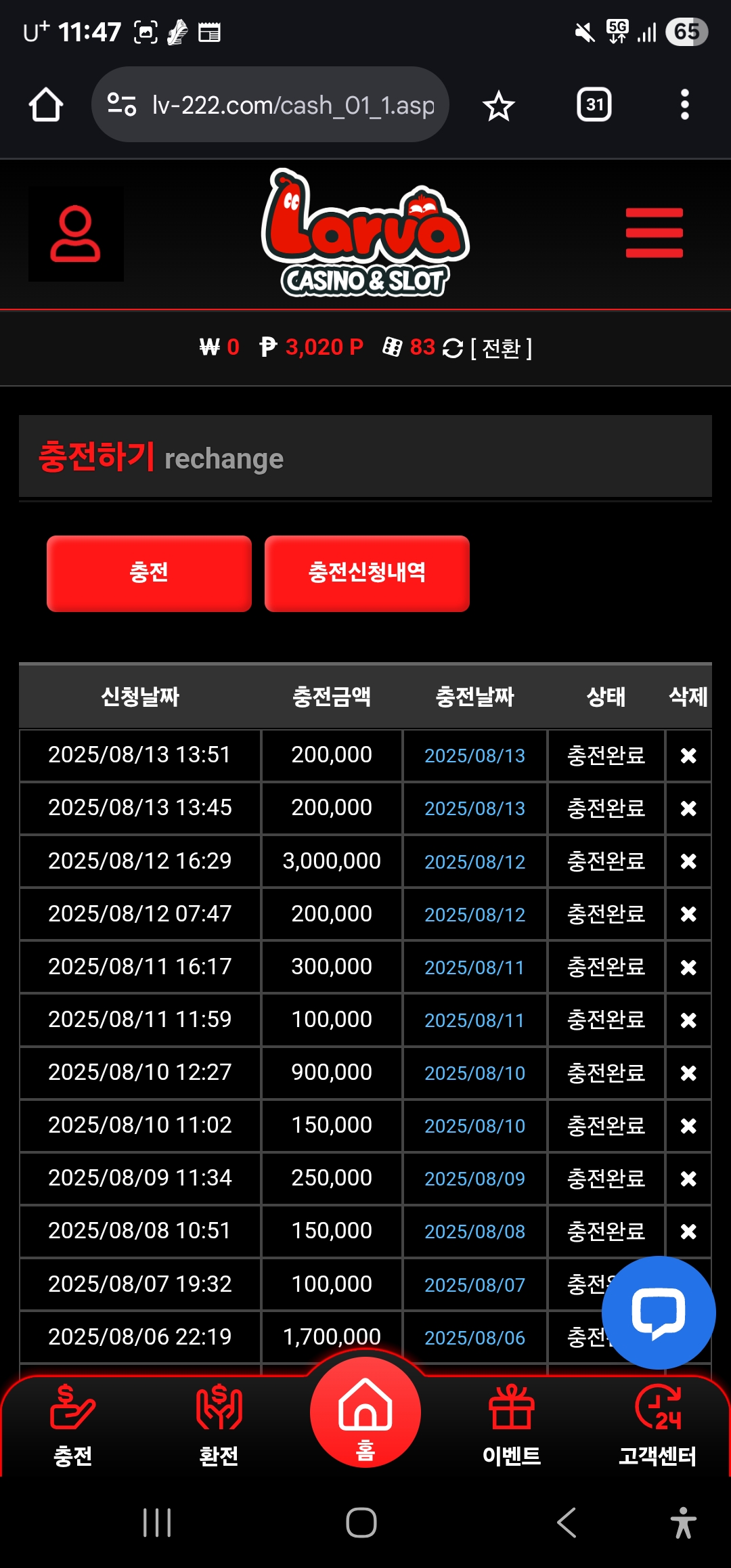This screenshot has width=731, height=1568.
Task: Delete the 3,000,000 recharge entry
Action: click(688, 861)
